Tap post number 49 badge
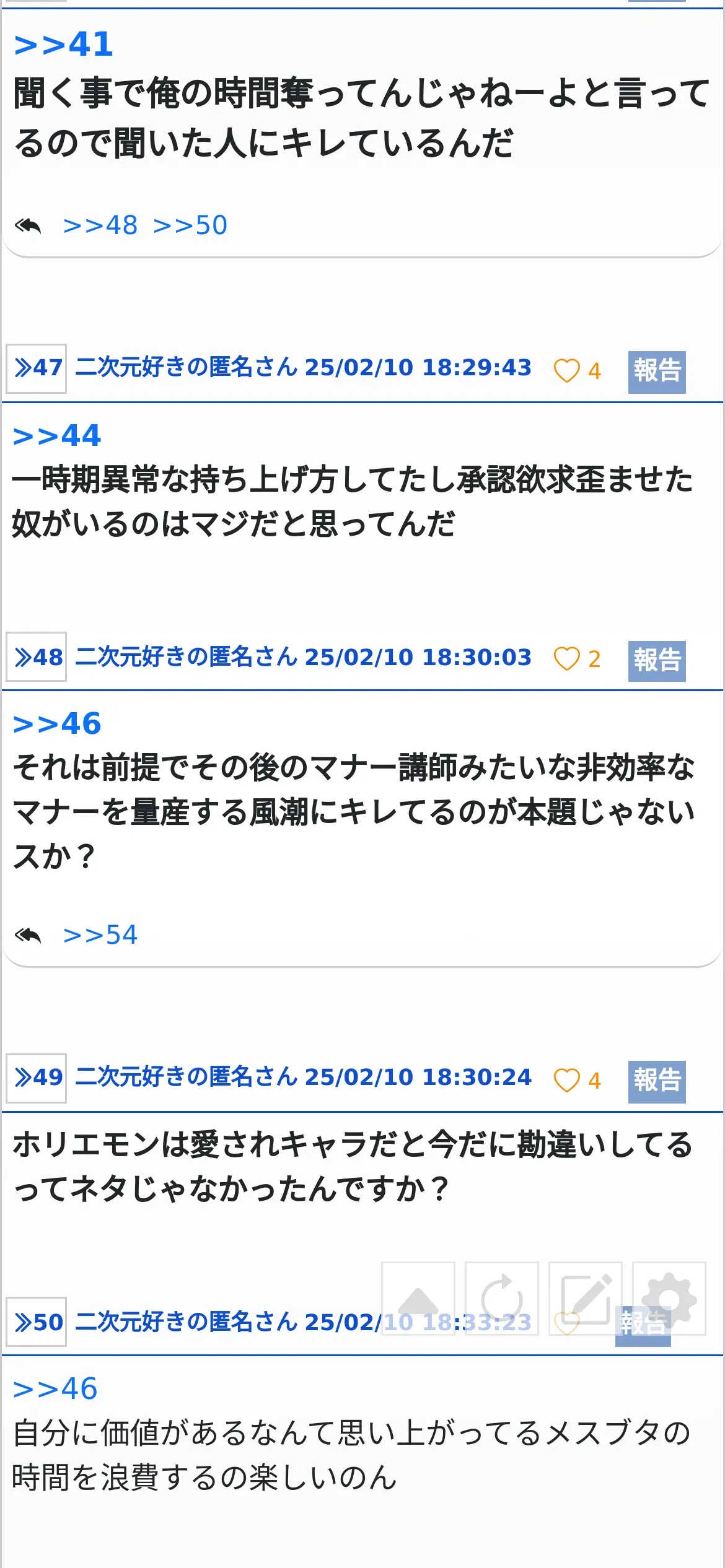The image size is (725, 1568). (37, 1078)
